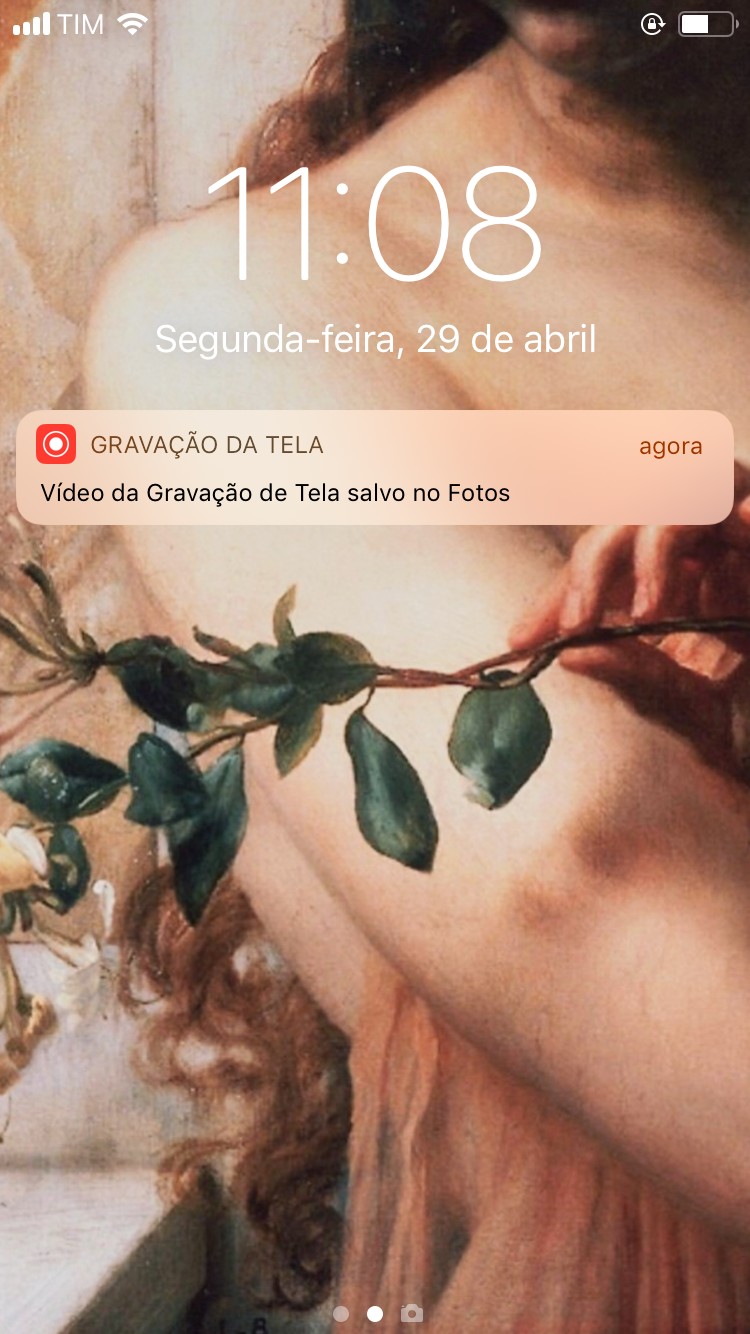Tap the camera icon in page indicator
This screenshot has width=750, height=1334.
pos(411,1313)
